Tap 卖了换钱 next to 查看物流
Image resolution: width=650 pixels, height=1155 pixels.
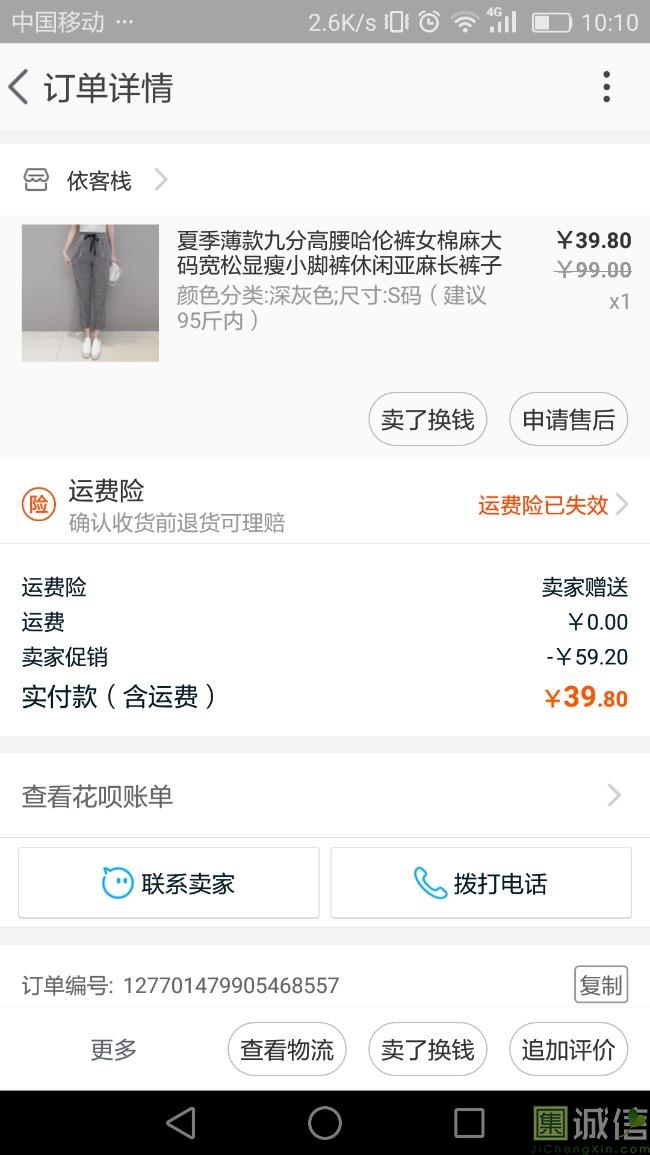[x=427, y=1050]
